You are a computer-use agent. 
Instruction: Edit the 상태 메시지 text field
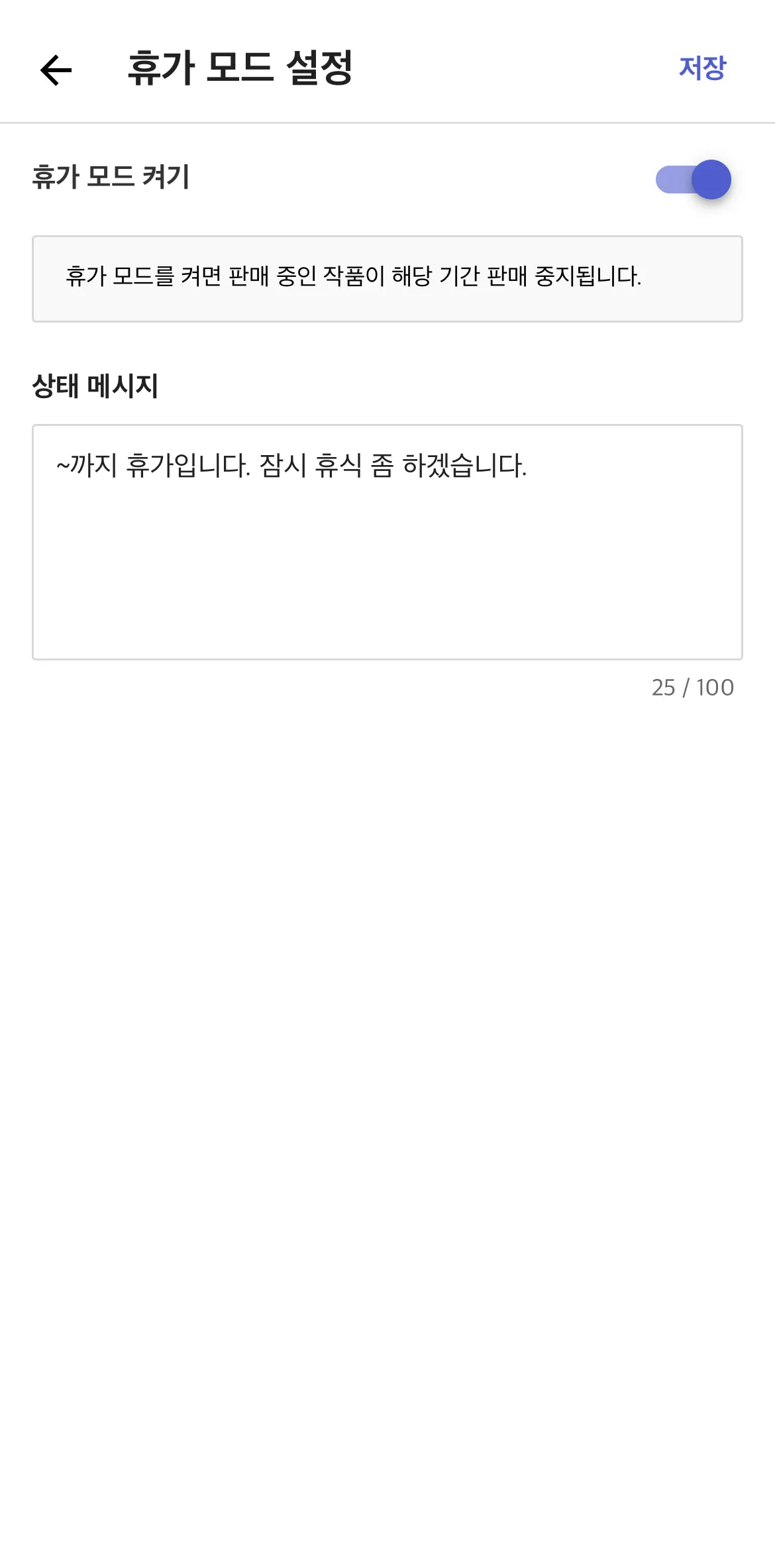pos(387,541)
